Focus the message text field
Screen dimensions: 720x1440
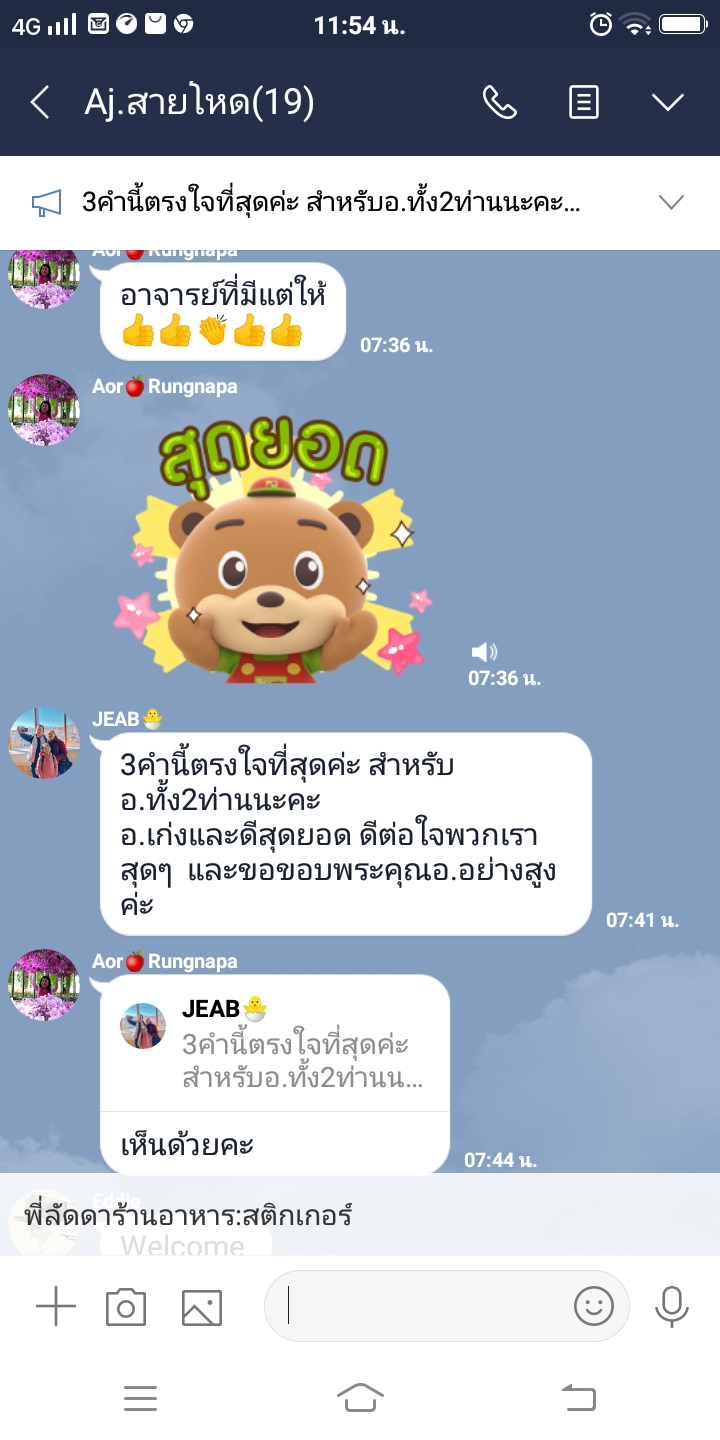420,1306
